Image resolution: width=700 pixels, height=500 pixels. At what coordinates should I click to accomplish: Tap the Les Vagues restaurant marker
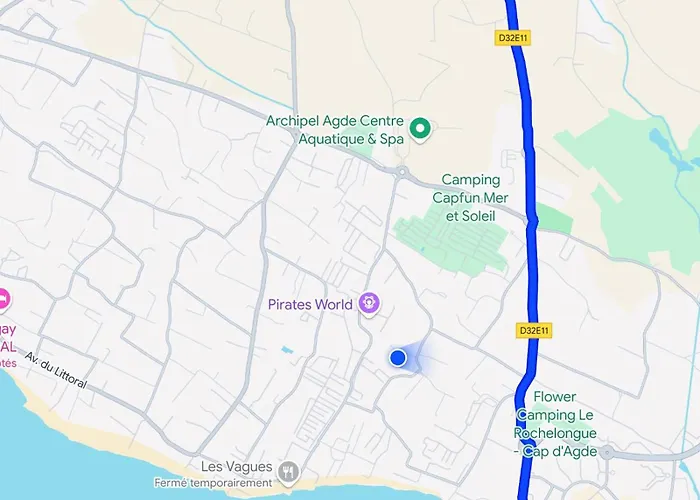coord(289,470)
